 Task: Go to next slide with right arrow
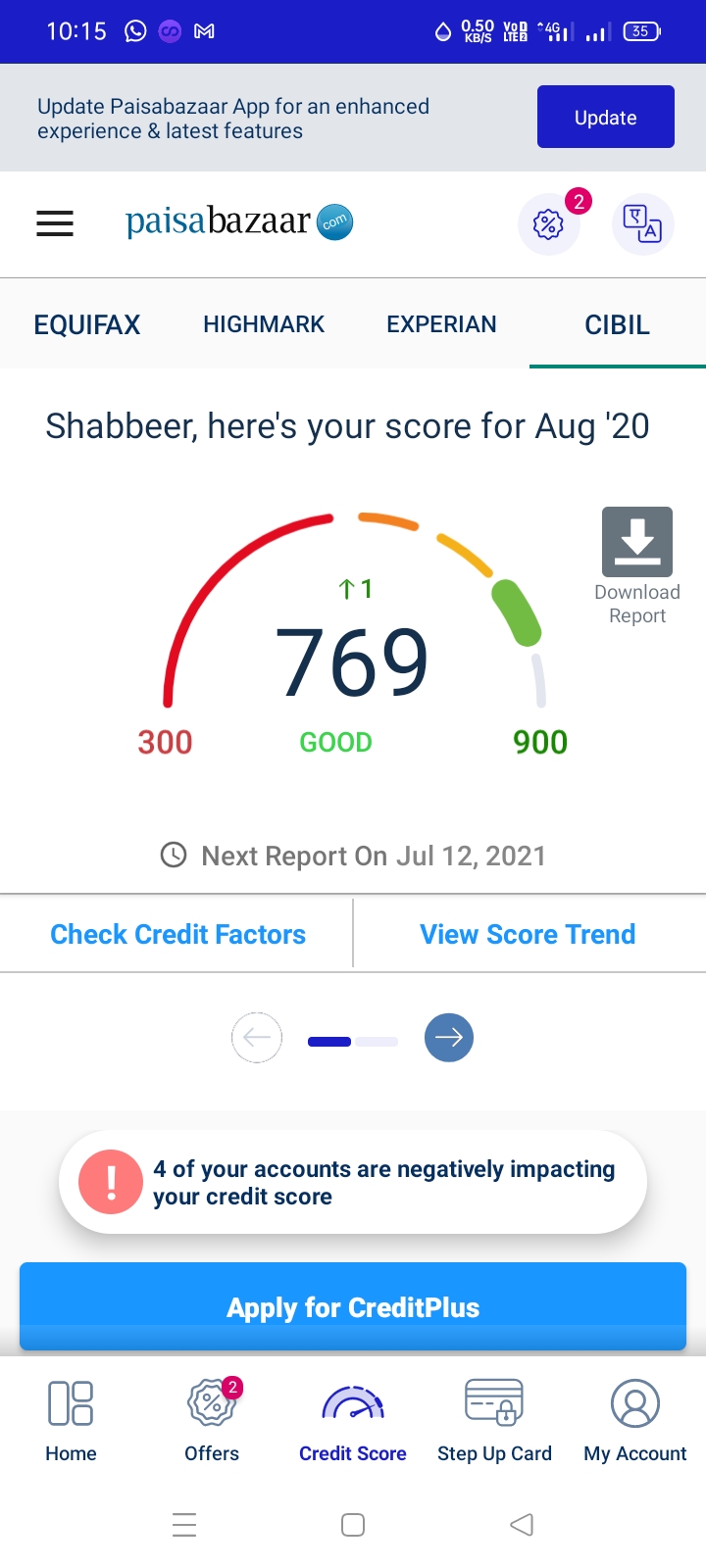[x=449, y=1038]
